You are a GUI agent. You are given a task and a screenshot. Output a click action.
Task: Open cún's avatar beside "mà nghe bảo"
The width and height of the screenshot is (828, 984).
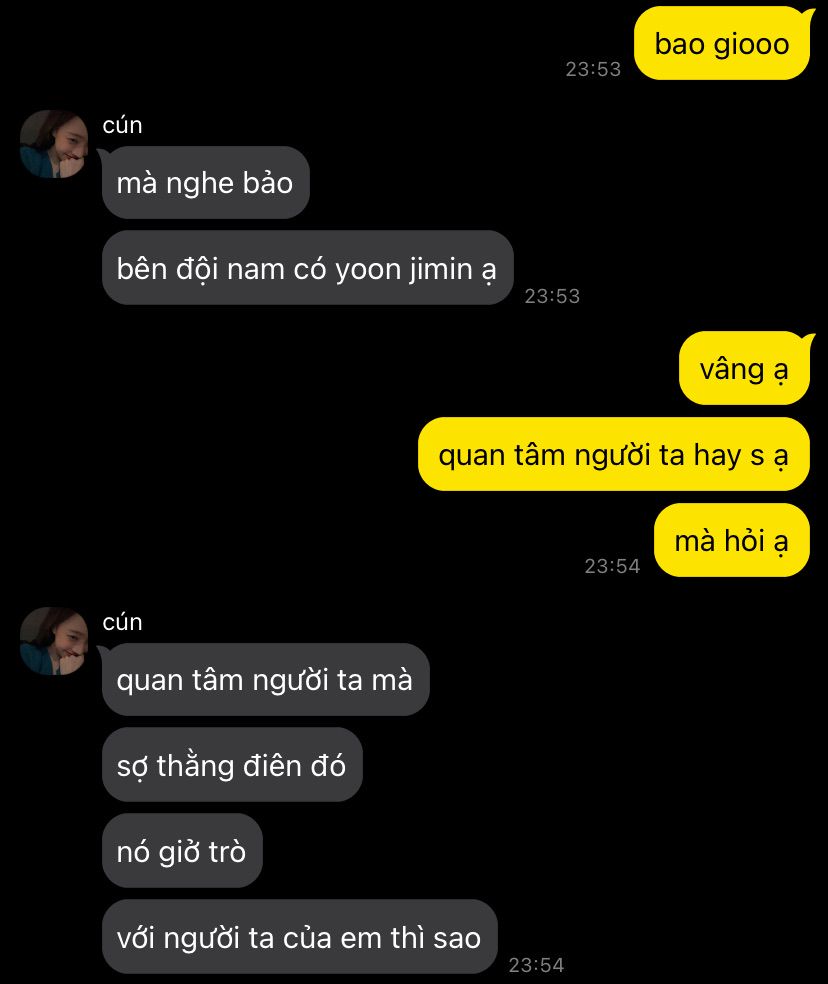[x=54, y=145]
